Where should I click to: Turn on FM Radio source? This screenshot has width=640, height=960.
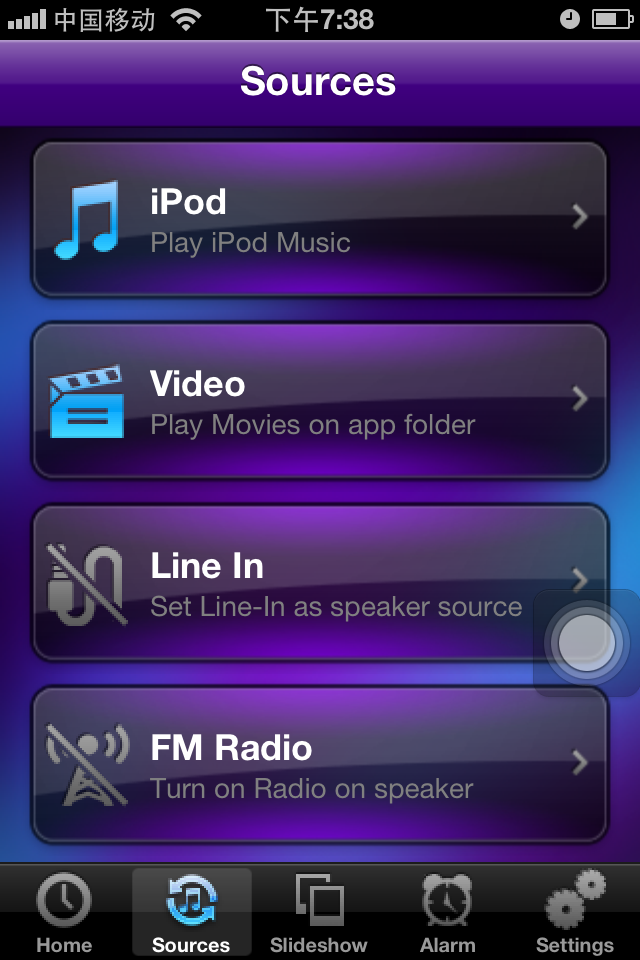pos(320,765)
